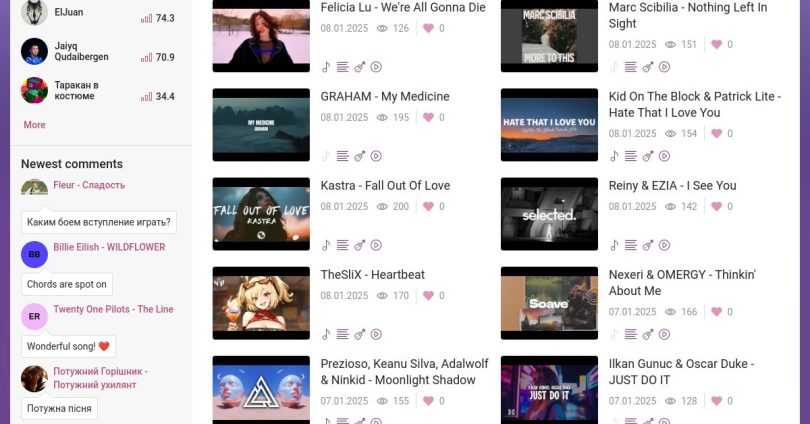This screenshot has width=810, height=424.
Task: Open Nexeri & OMERGY - Thinkin' About Me
Action: tap(681, 282)
